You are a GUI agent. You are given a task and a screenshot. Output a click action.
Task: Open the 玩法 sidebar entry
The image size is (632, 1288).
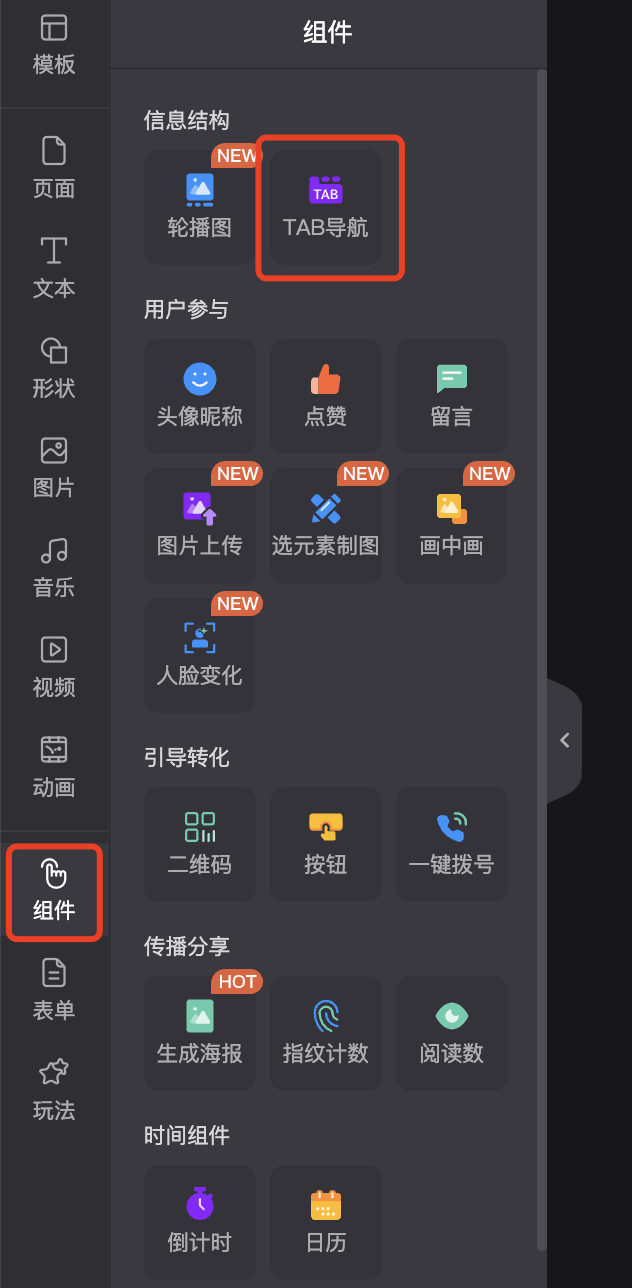point(54,1090)
